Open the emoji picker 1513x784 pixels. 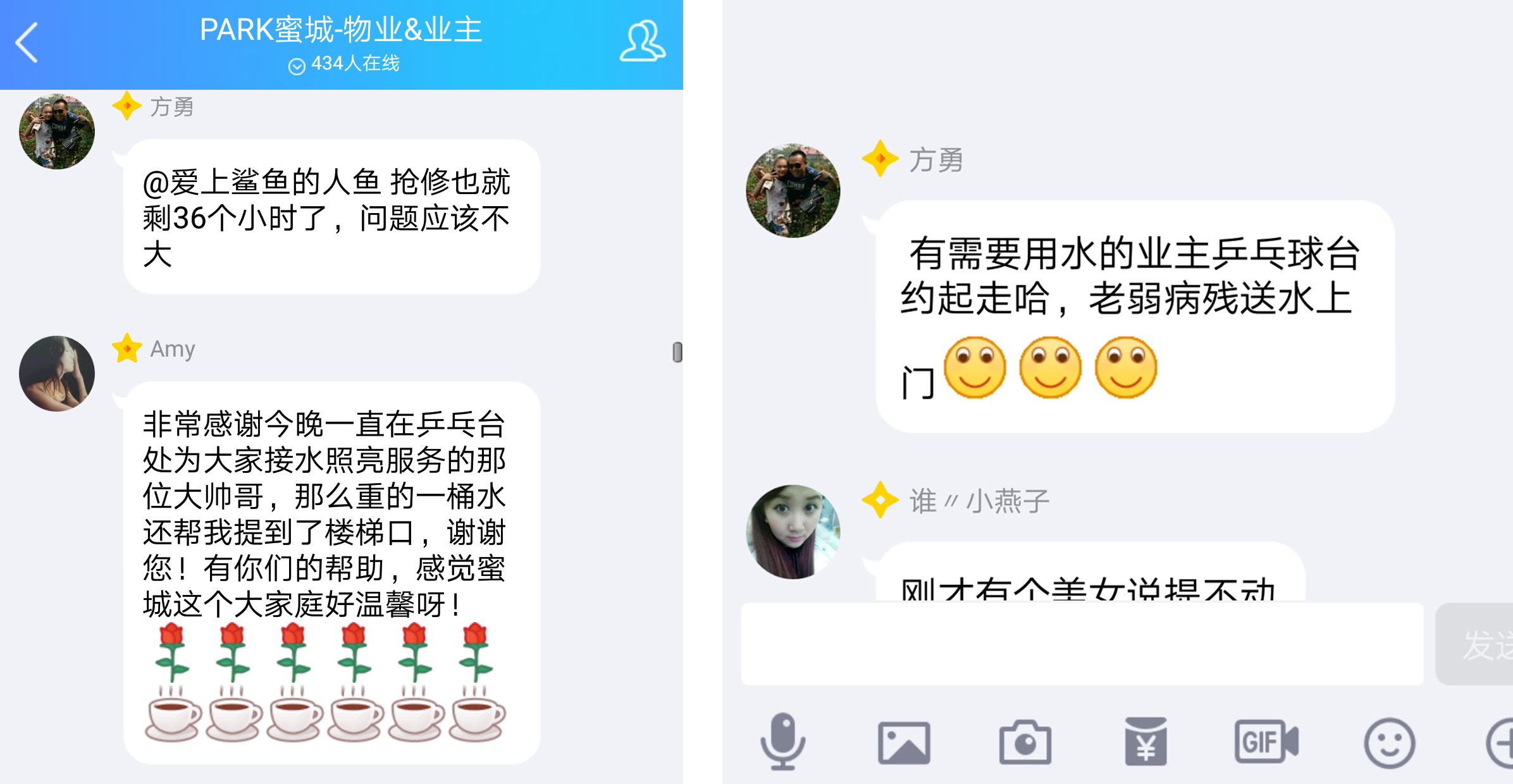1389,743
